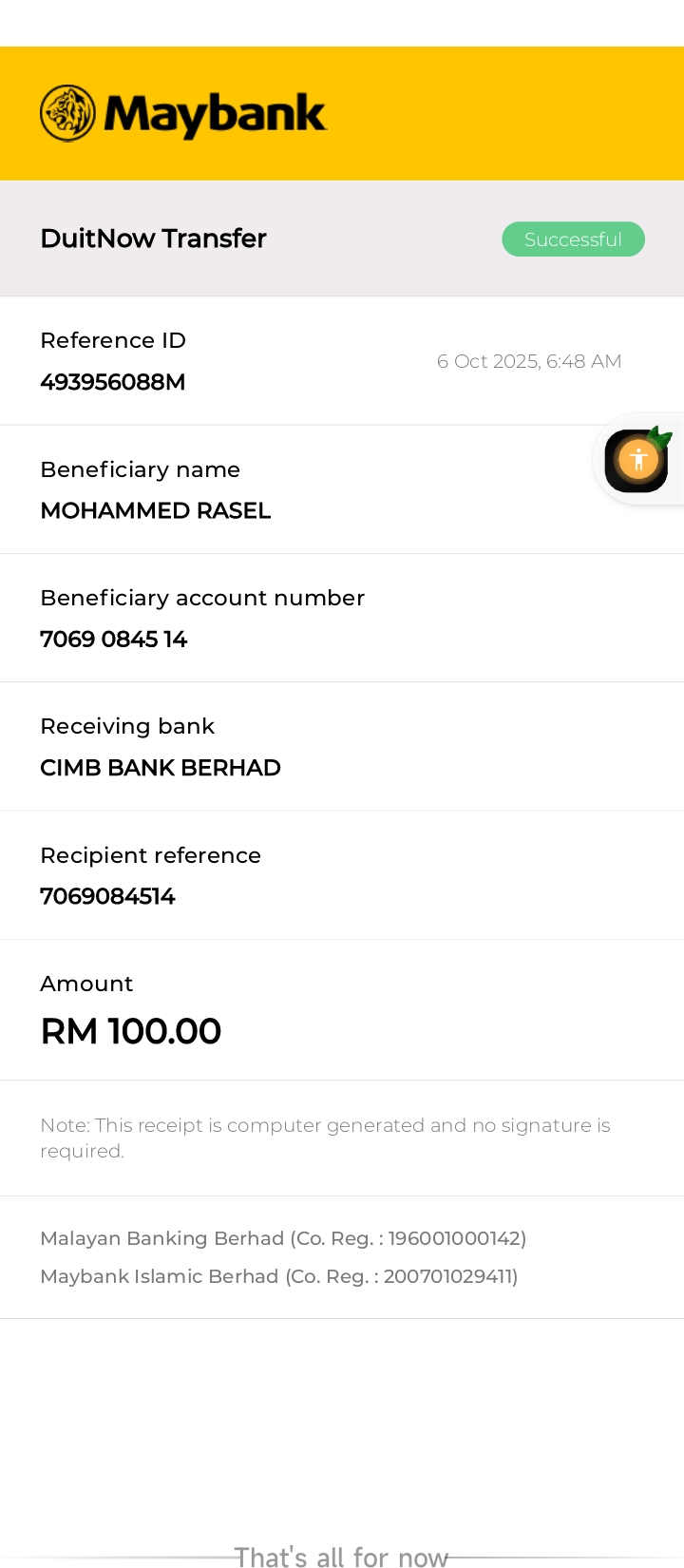Open the floating accessibility shortcut button
The image size is (684, 1568).
(x=637, y=460)
